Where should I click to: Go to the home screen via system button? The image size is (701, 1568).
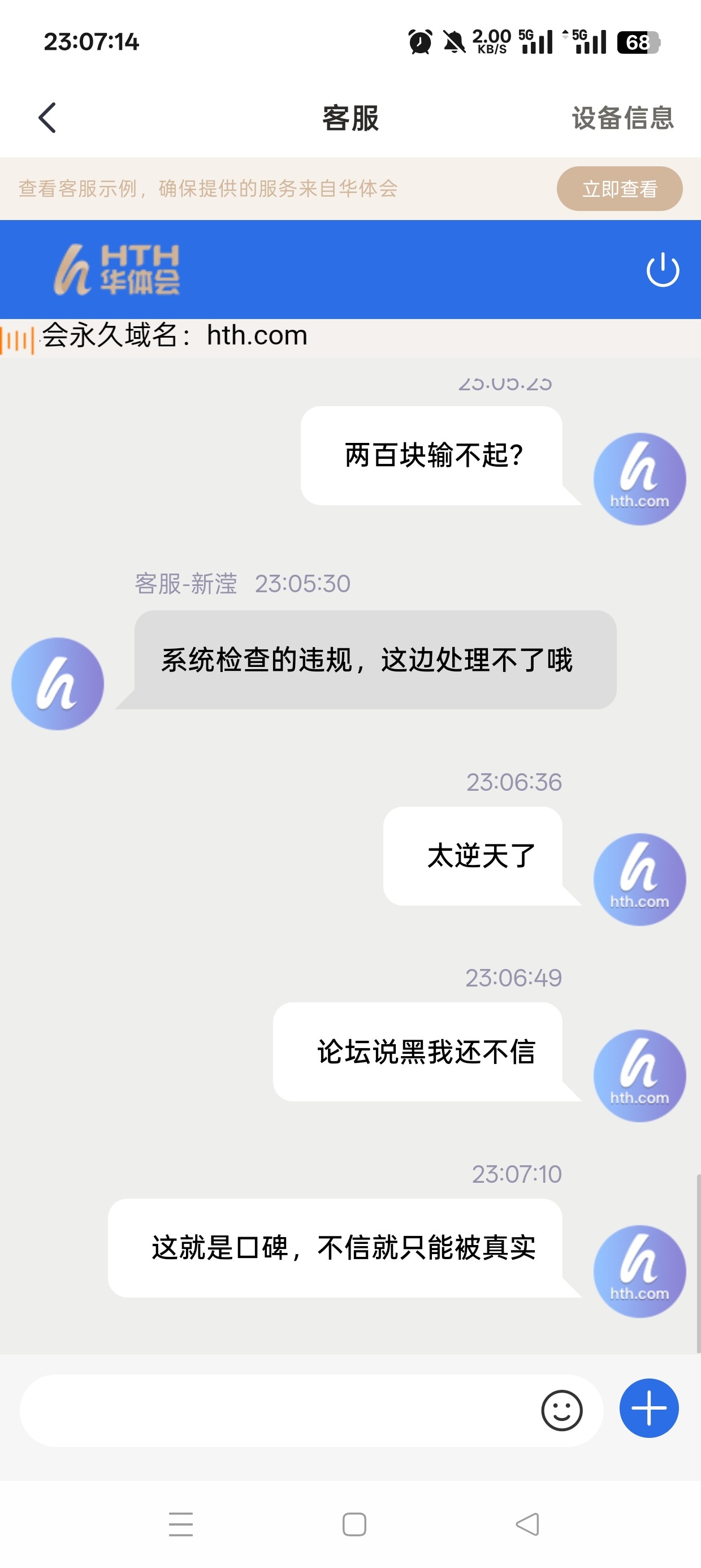pos(354,1524)
